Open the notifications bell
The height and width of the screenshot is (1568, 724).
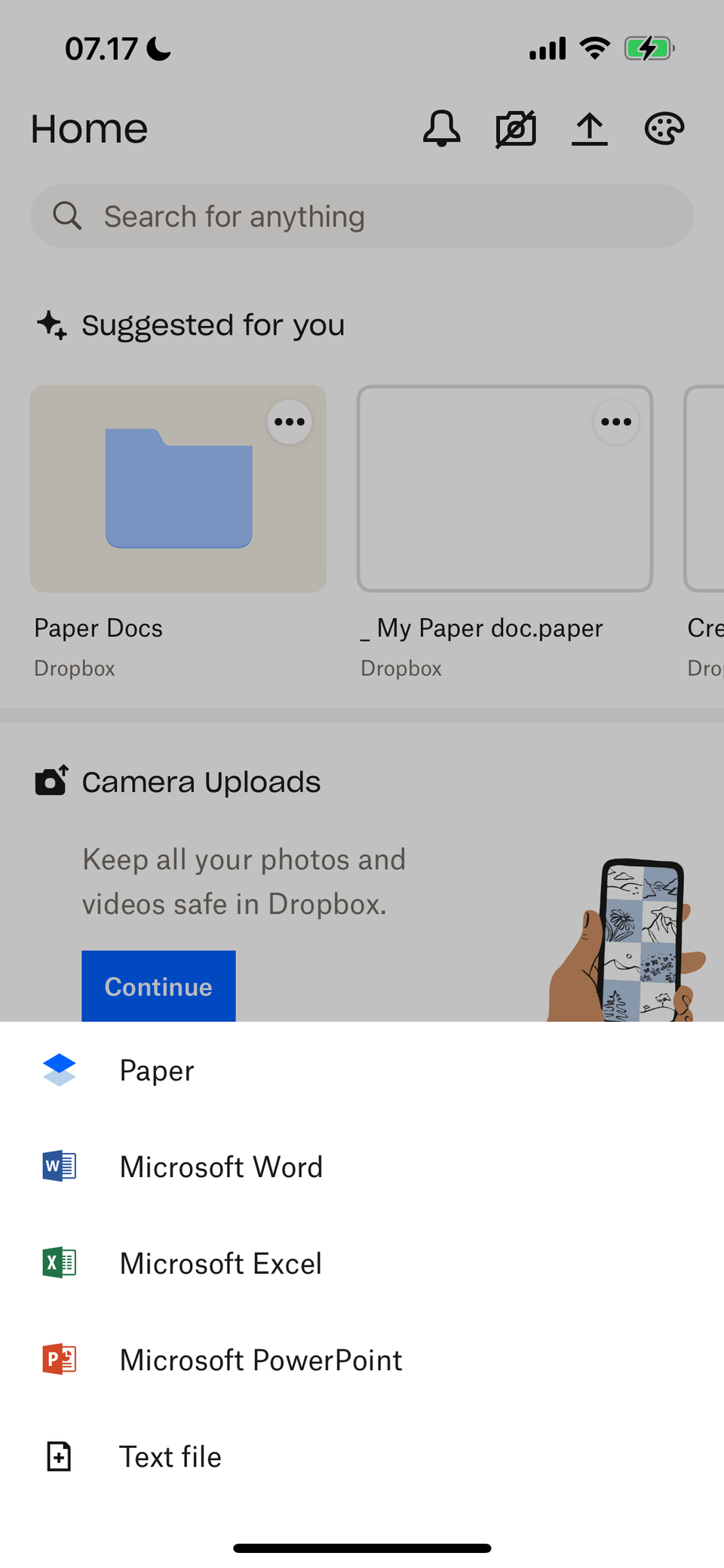point(441,128)
